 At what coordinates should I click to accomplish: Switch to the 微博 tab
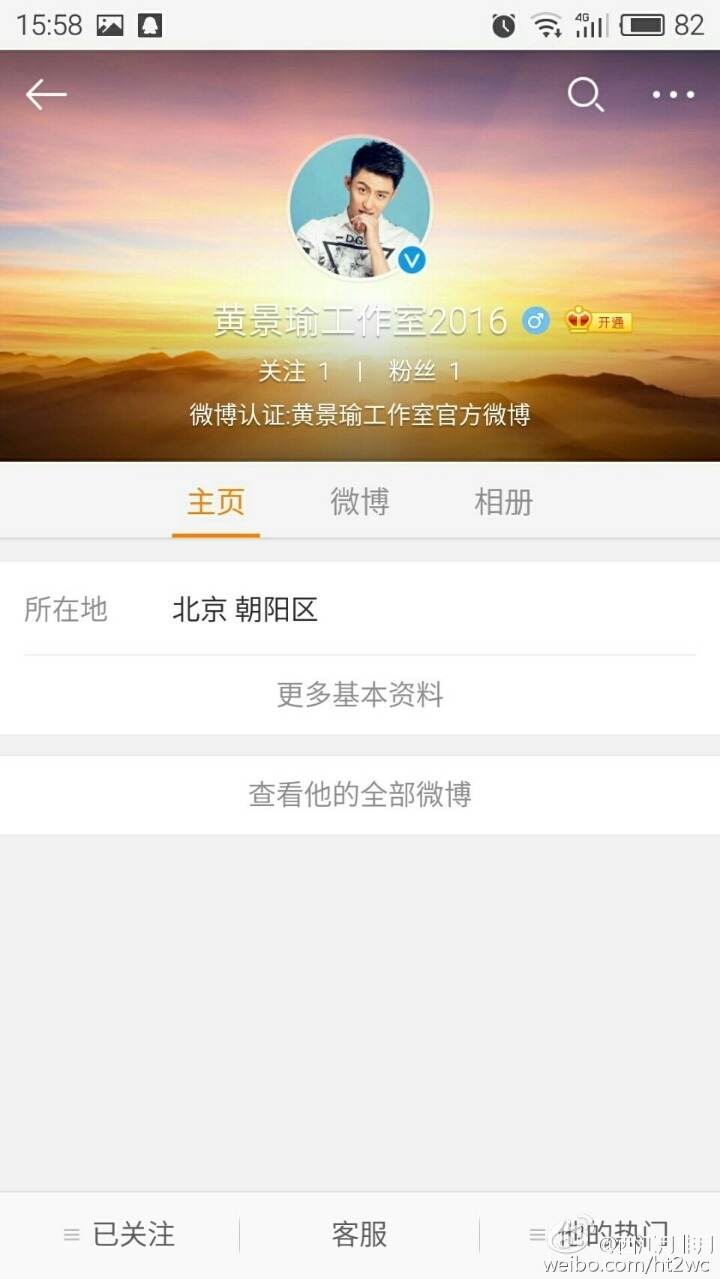pos(360,502)
